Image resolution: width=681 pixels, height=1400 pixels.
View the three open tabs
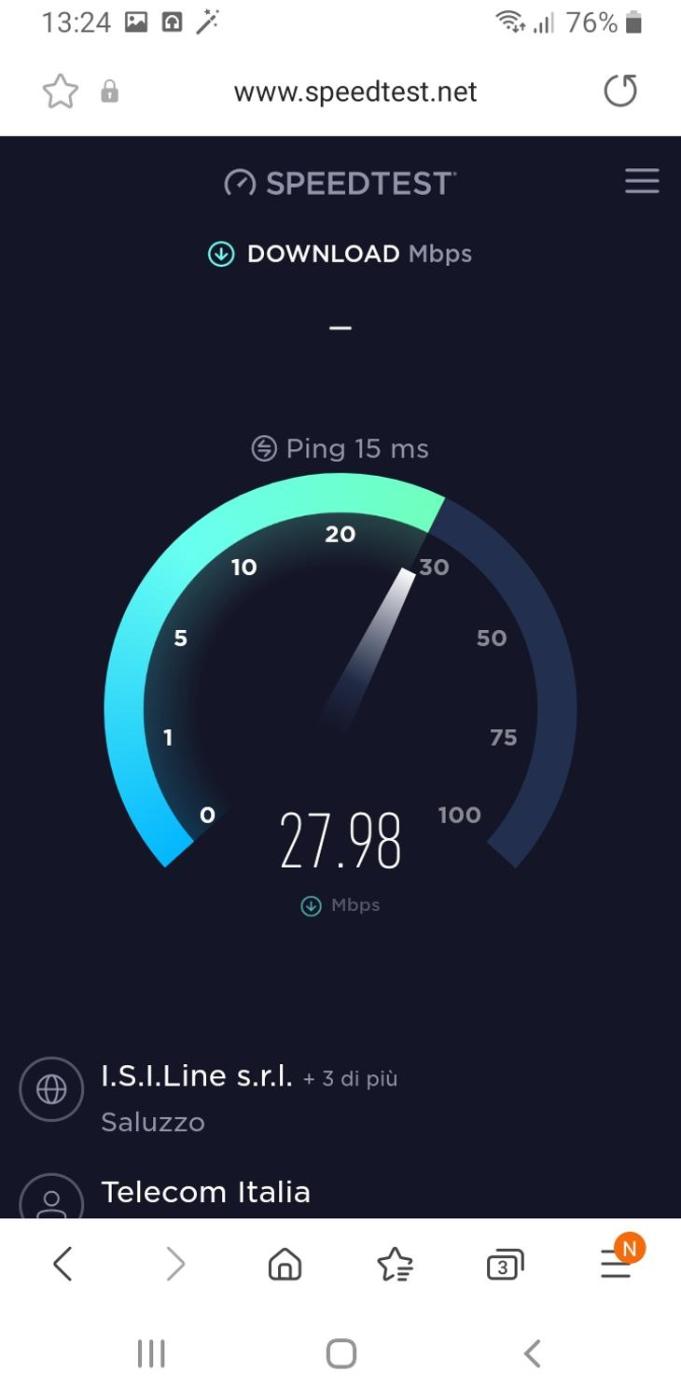505,1266
